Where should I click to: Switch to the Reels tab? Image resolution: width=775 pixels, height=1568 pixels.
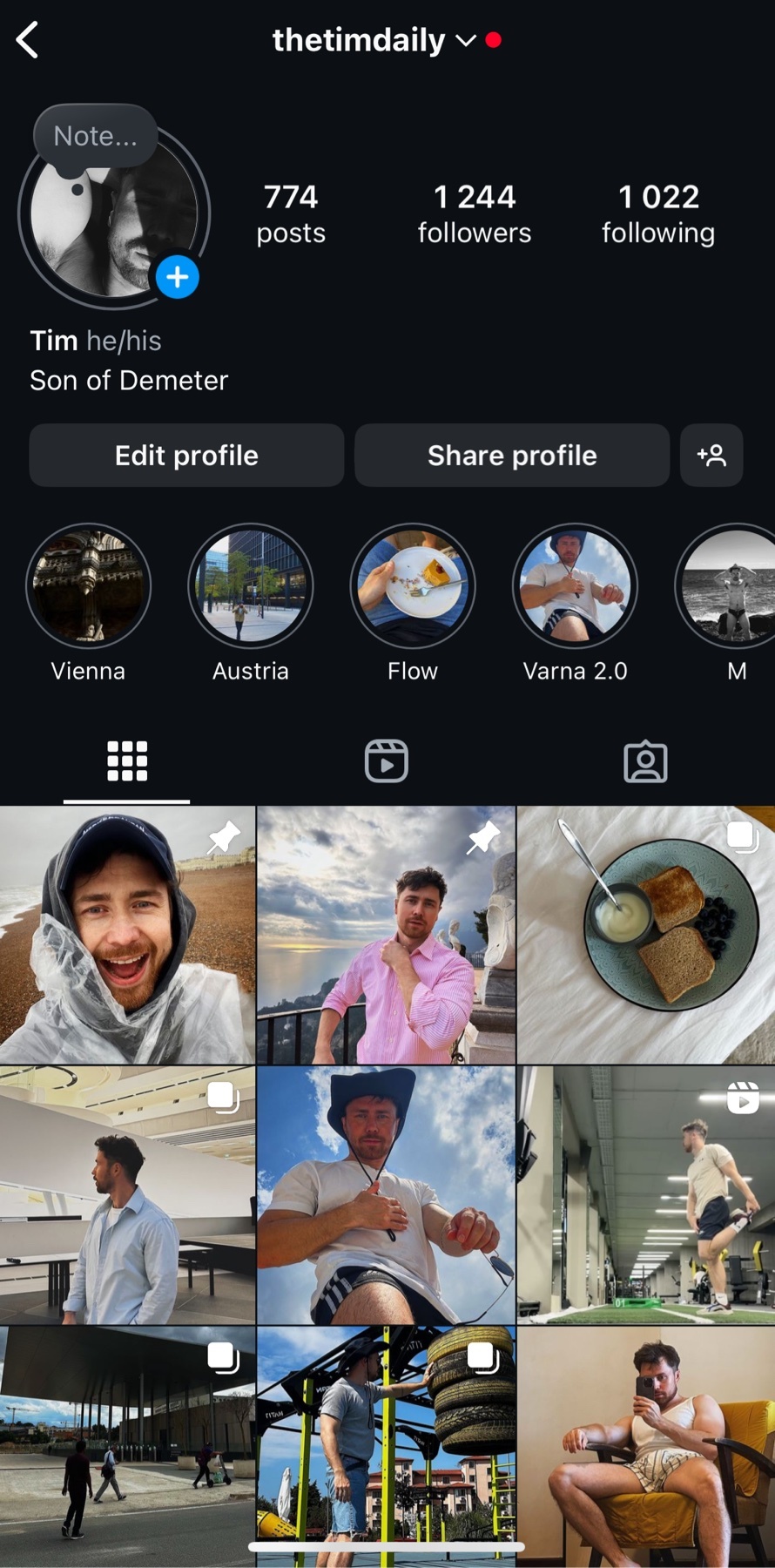(386, 761)
